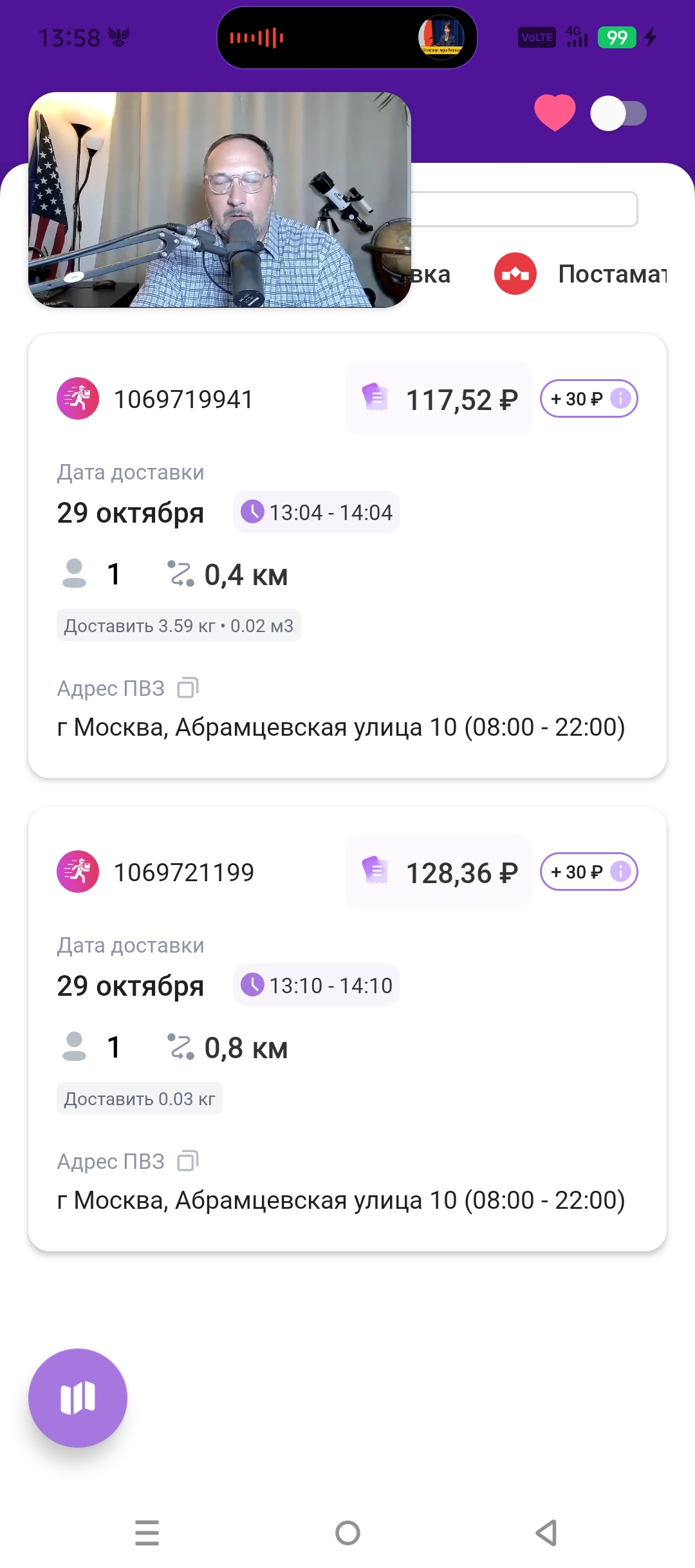Tap the search field

click(523, 209)
